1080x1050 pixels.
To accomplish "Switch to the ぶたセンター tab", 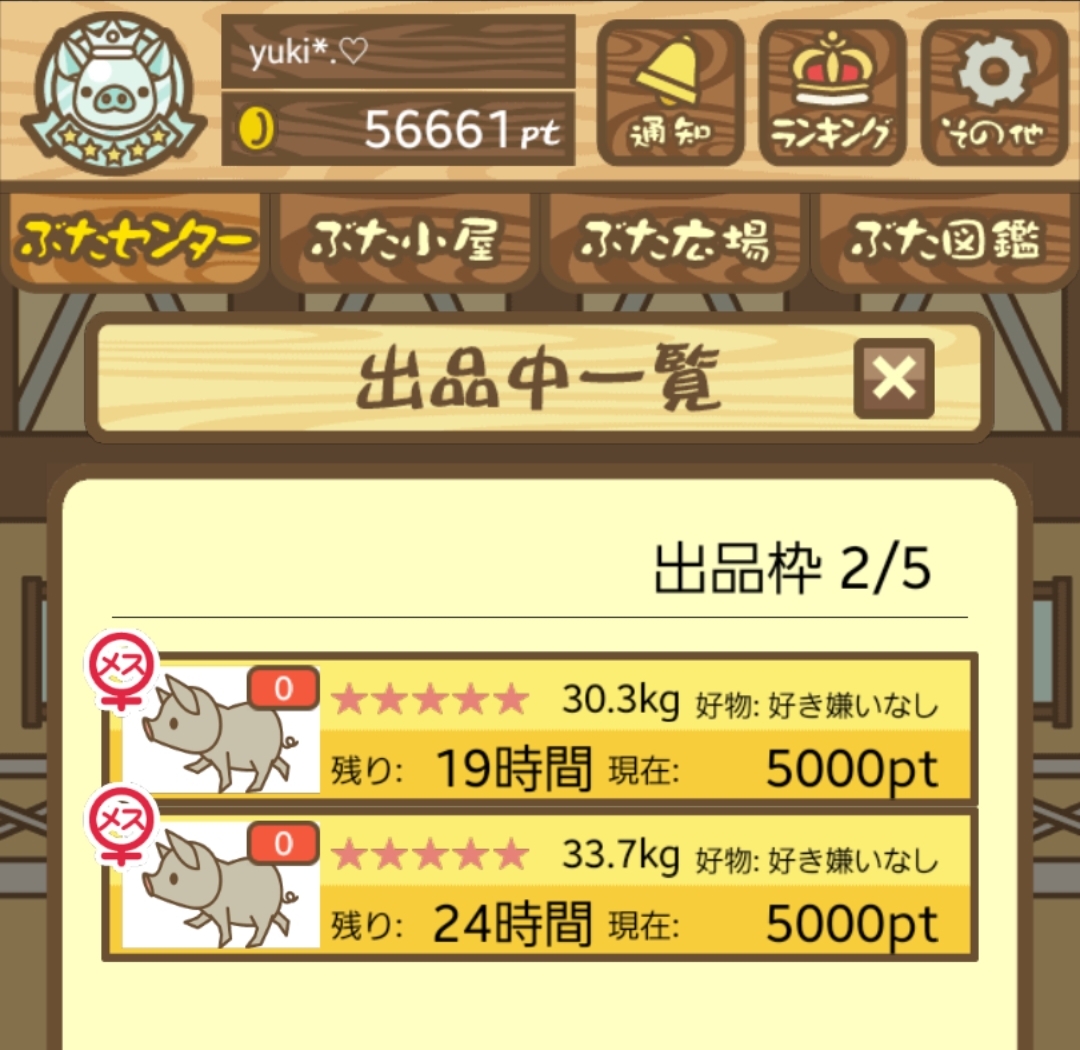I will [x=134, y=240].
